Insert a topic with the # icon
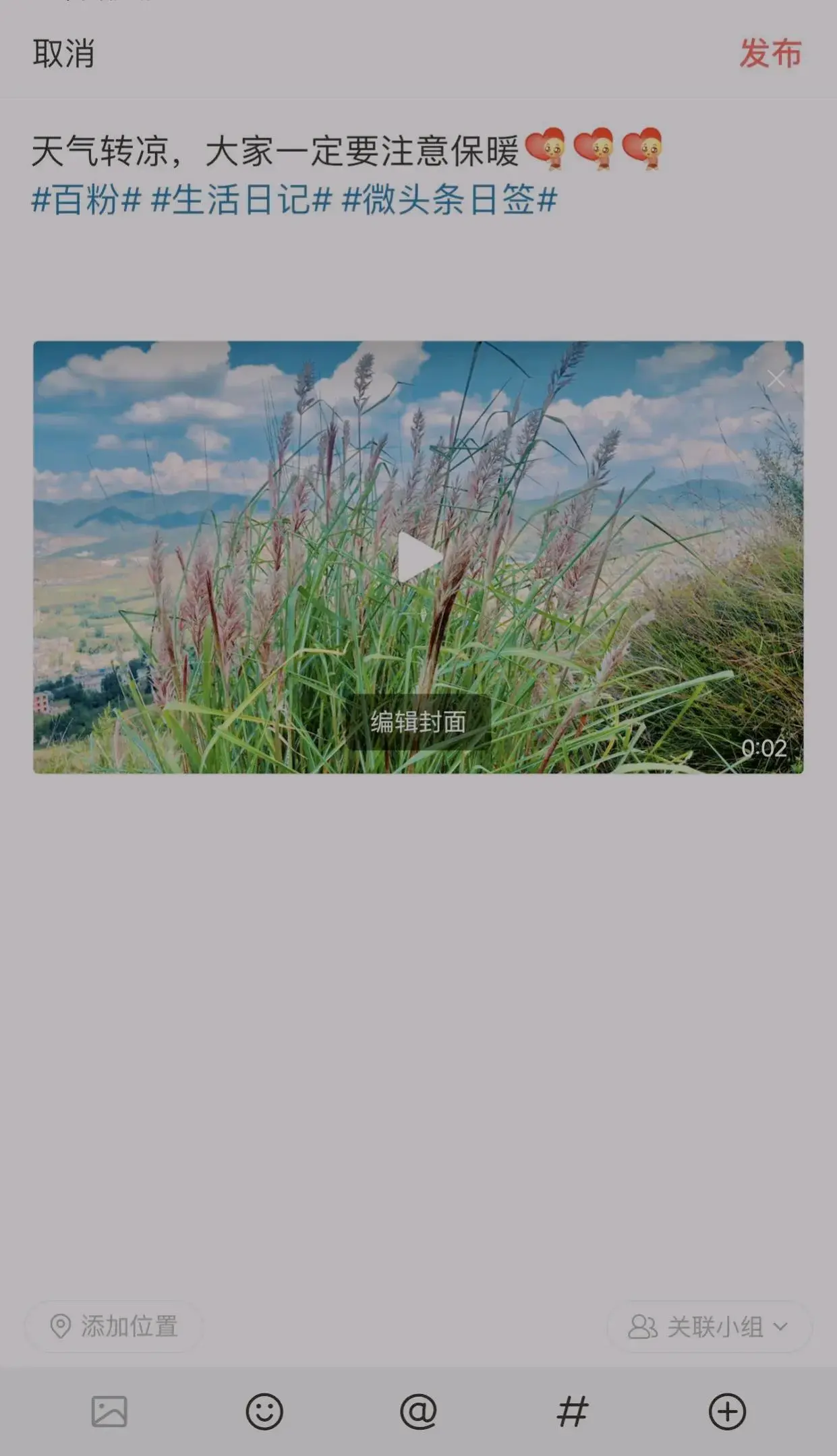Image resolution: width=837 pixels, height=1456 pixels. tap(573, 1412)
